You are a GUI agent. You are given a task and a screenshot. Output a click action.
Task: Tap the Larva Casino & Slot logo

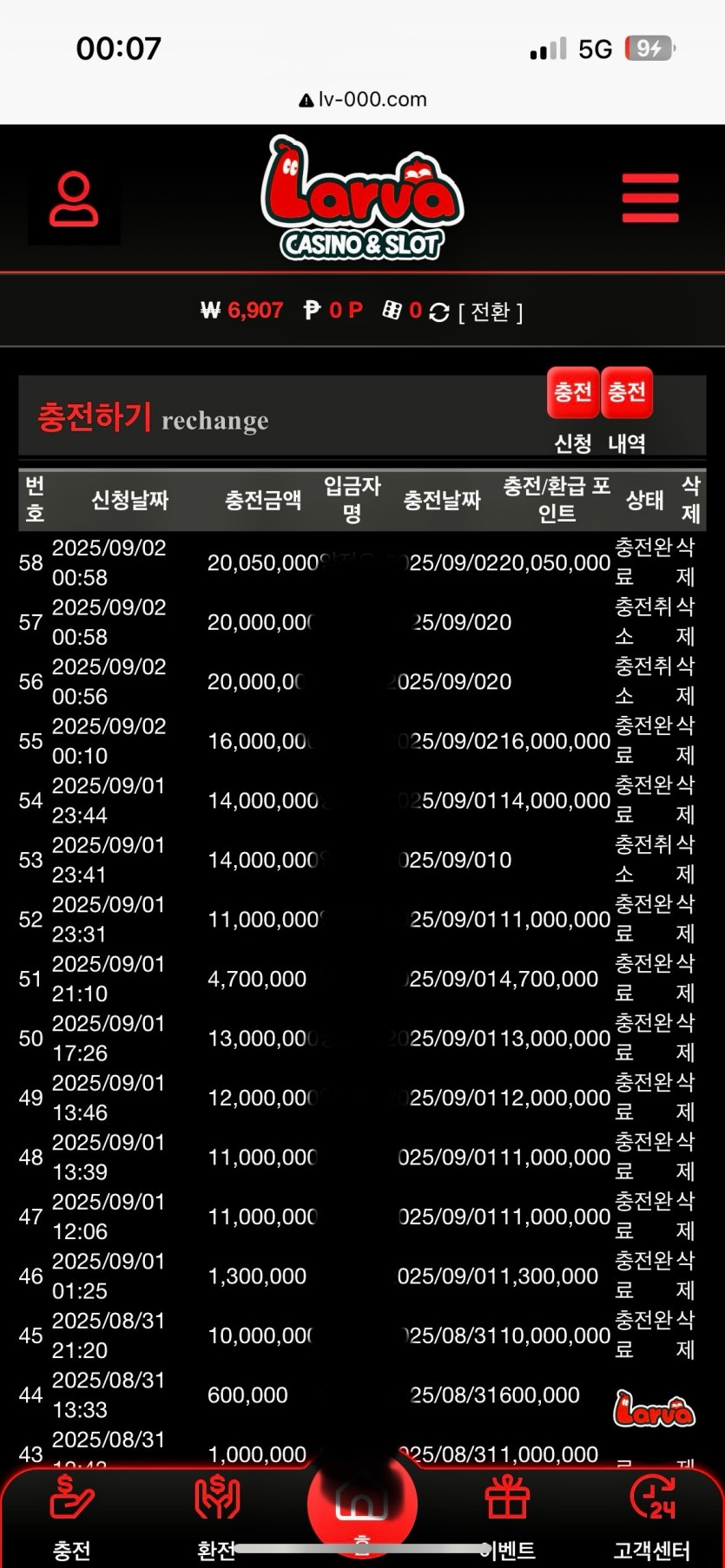point(362,200)
